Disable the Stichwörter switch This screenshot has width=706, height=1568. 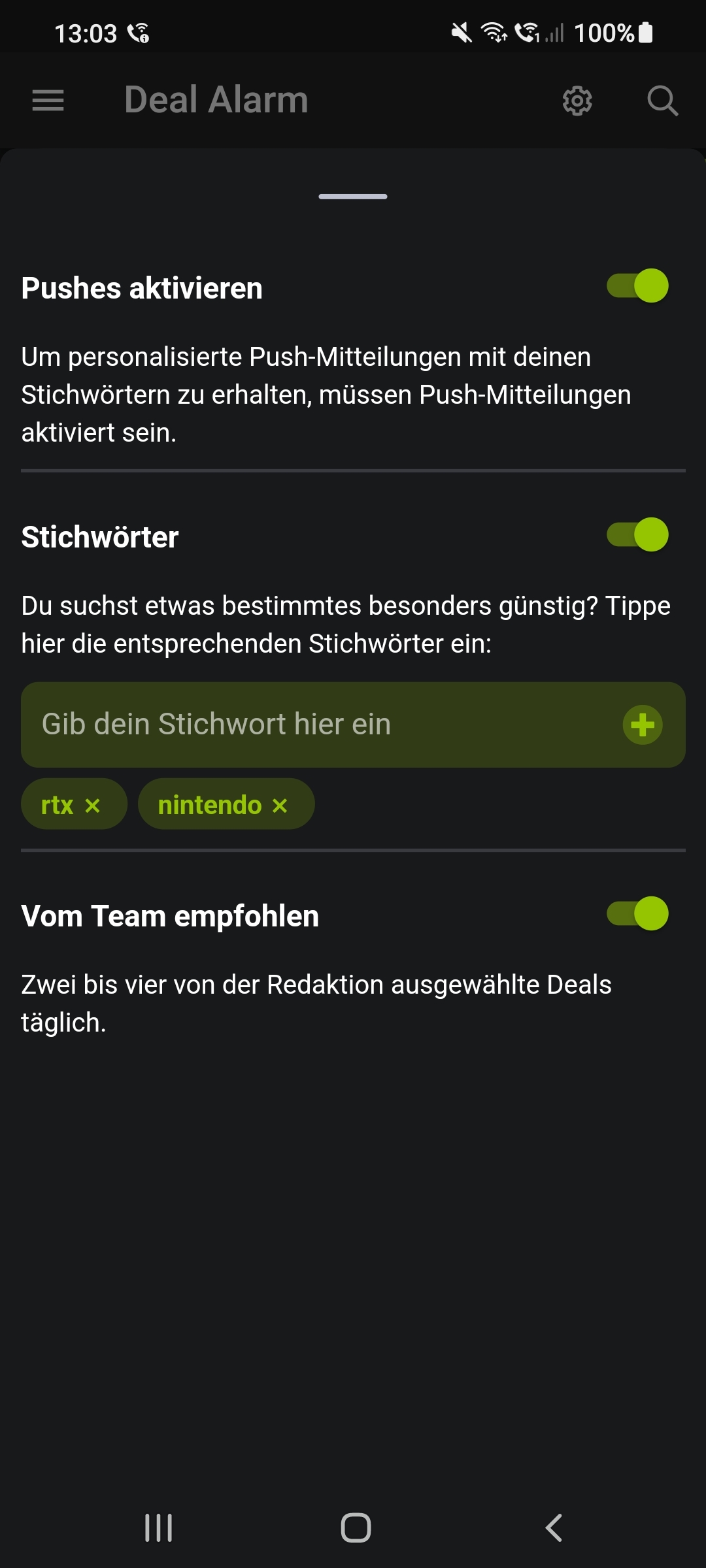tap(637, 534)
